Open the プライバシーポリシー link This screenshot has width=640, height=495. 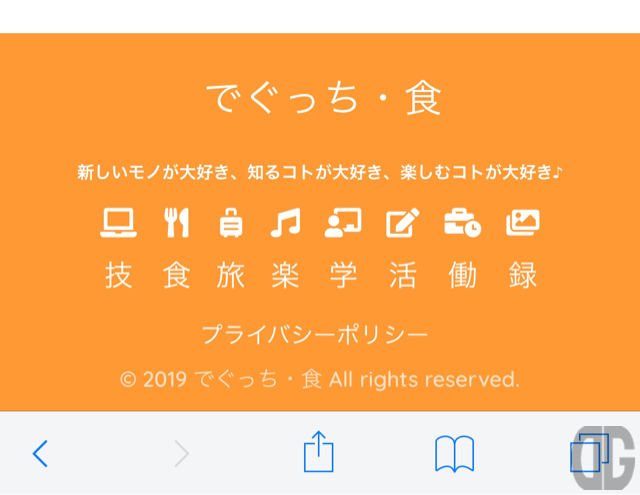315,335
